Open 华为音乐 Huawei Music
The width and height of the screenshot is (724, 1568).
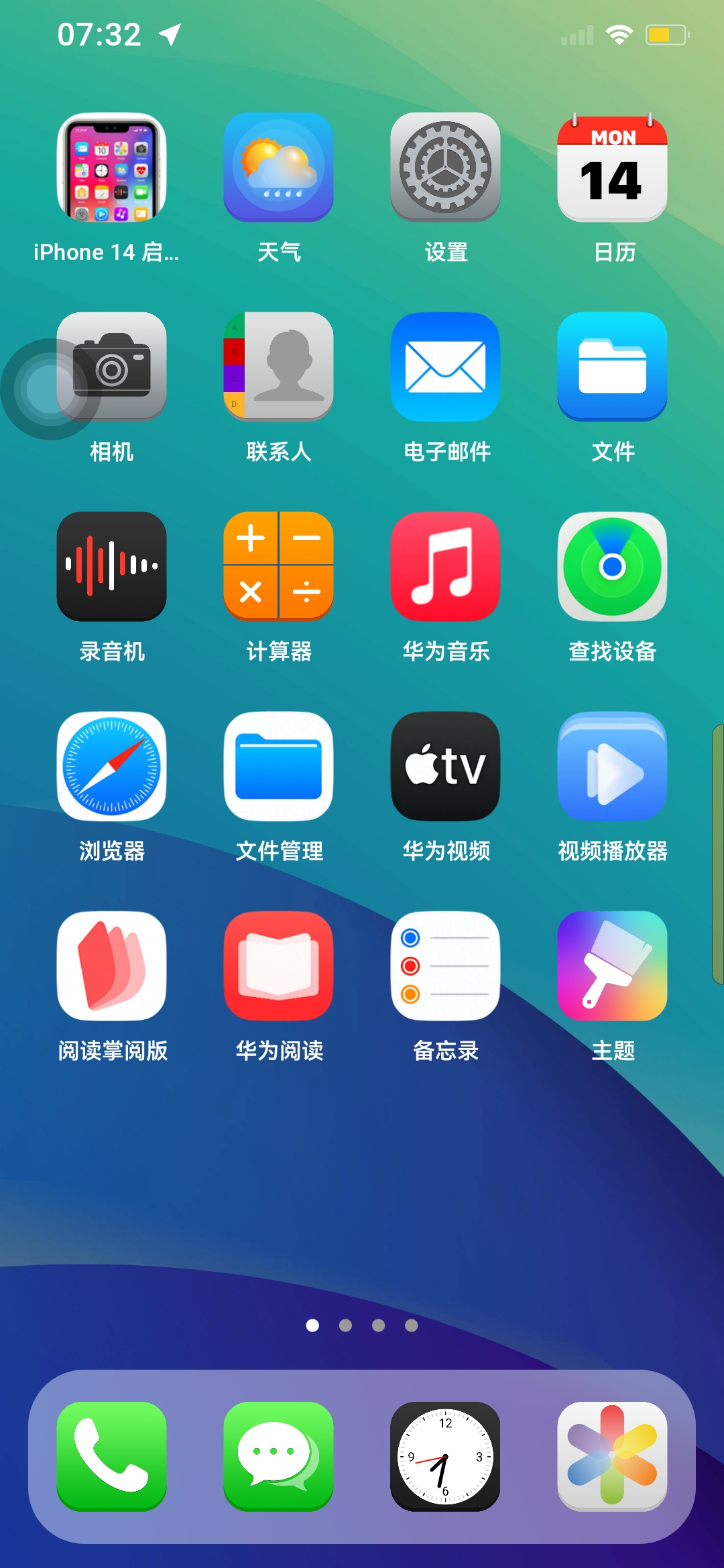pos(445,566)
